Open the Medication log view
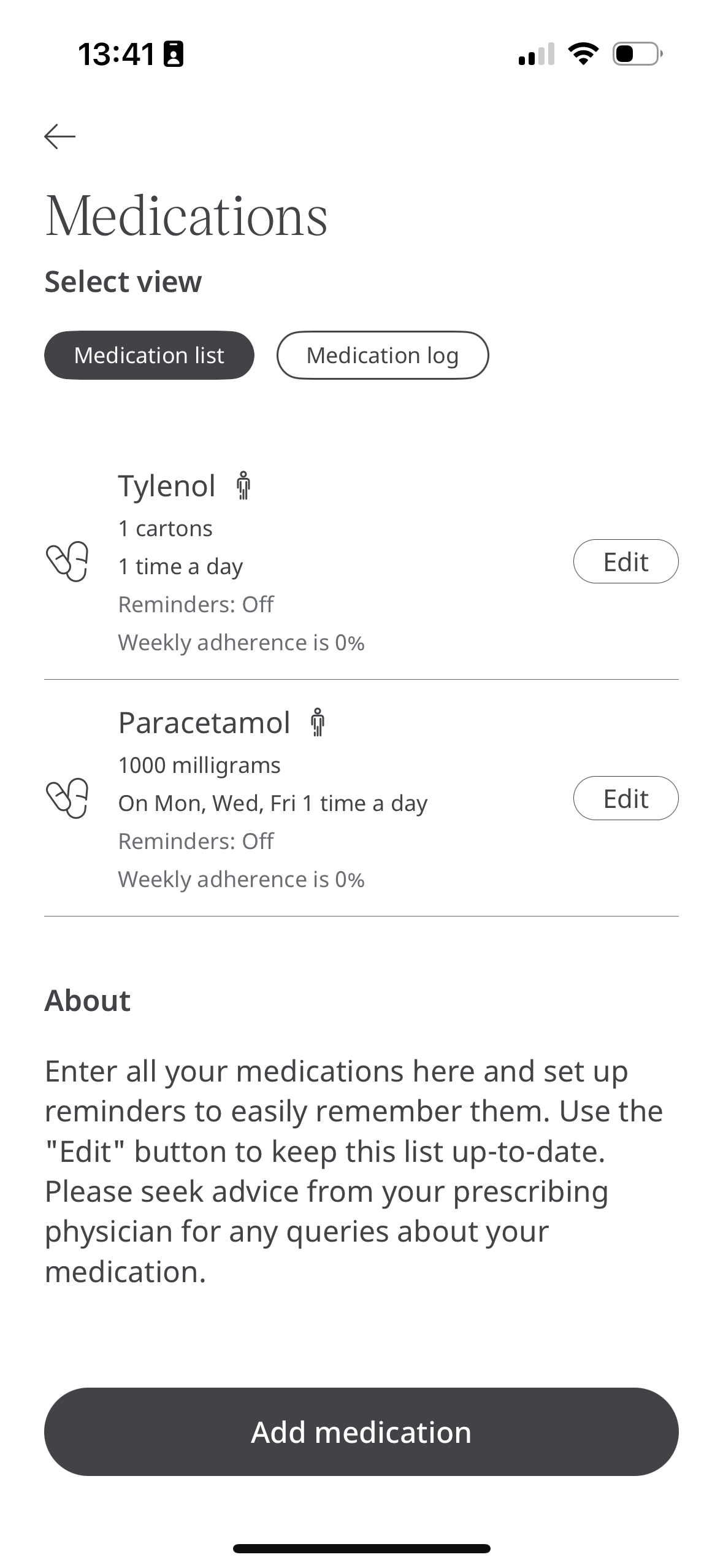 383,355
